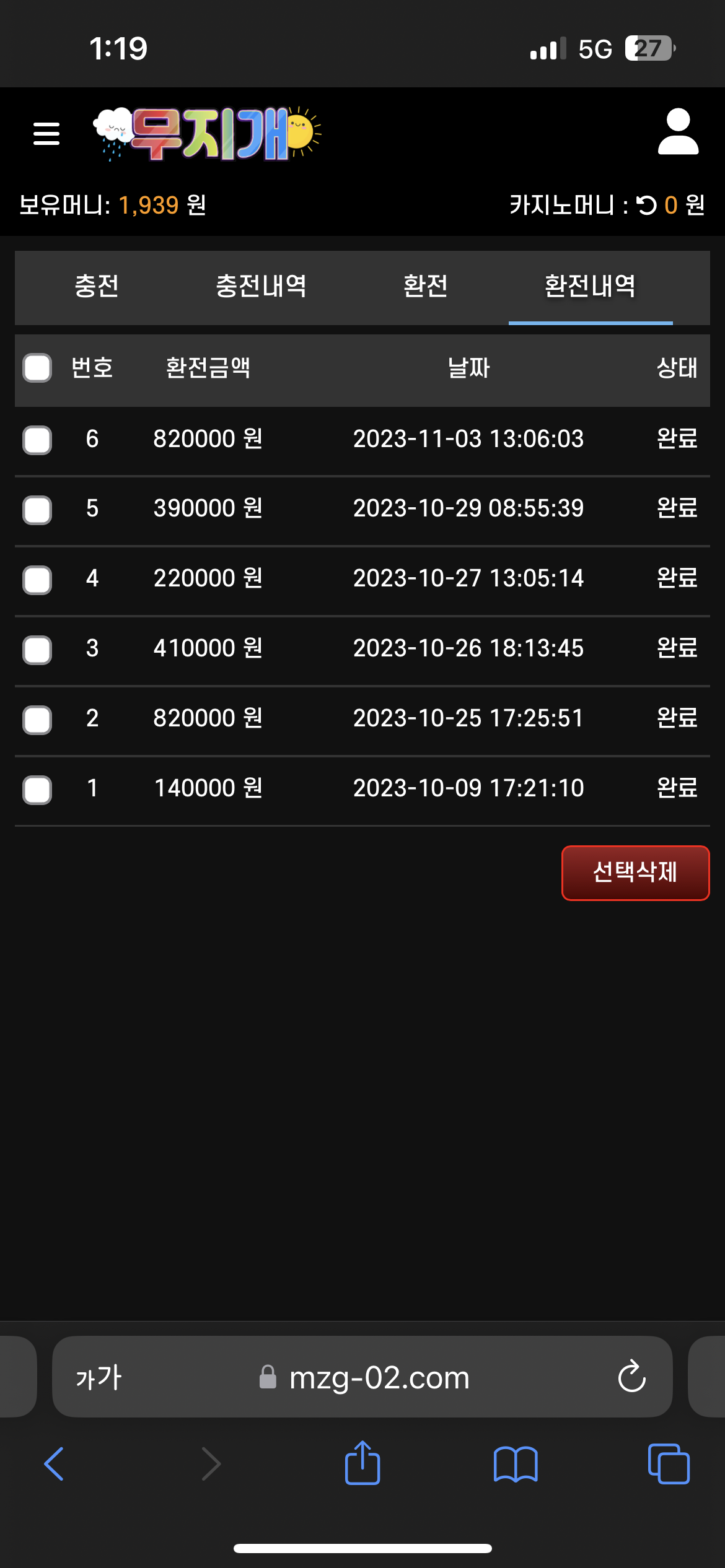Switch to the 충전 tab
The height and width of the screenshot is (1568, 725).
[97, 287]
